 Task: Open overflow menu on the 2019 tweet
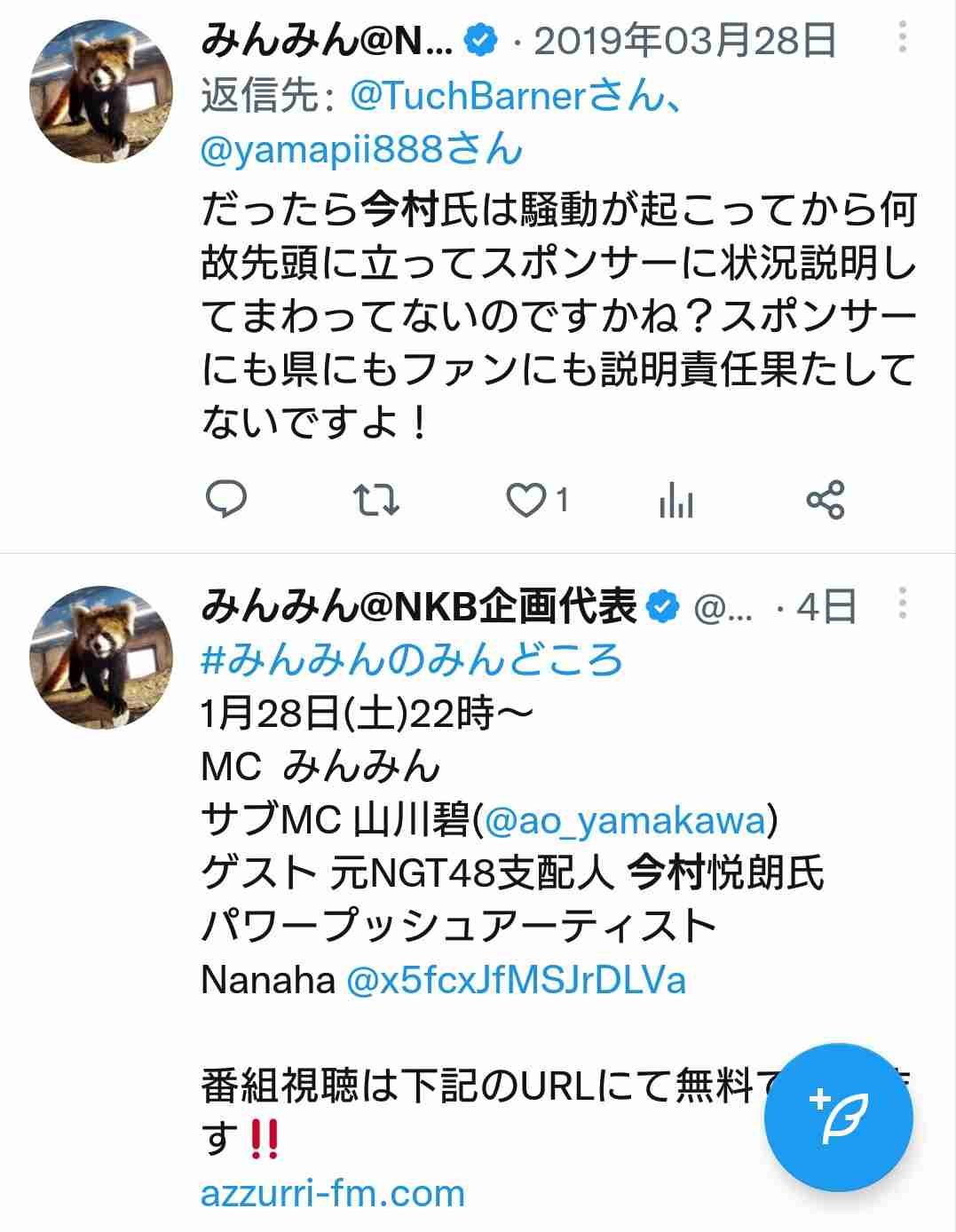(902, 37)
